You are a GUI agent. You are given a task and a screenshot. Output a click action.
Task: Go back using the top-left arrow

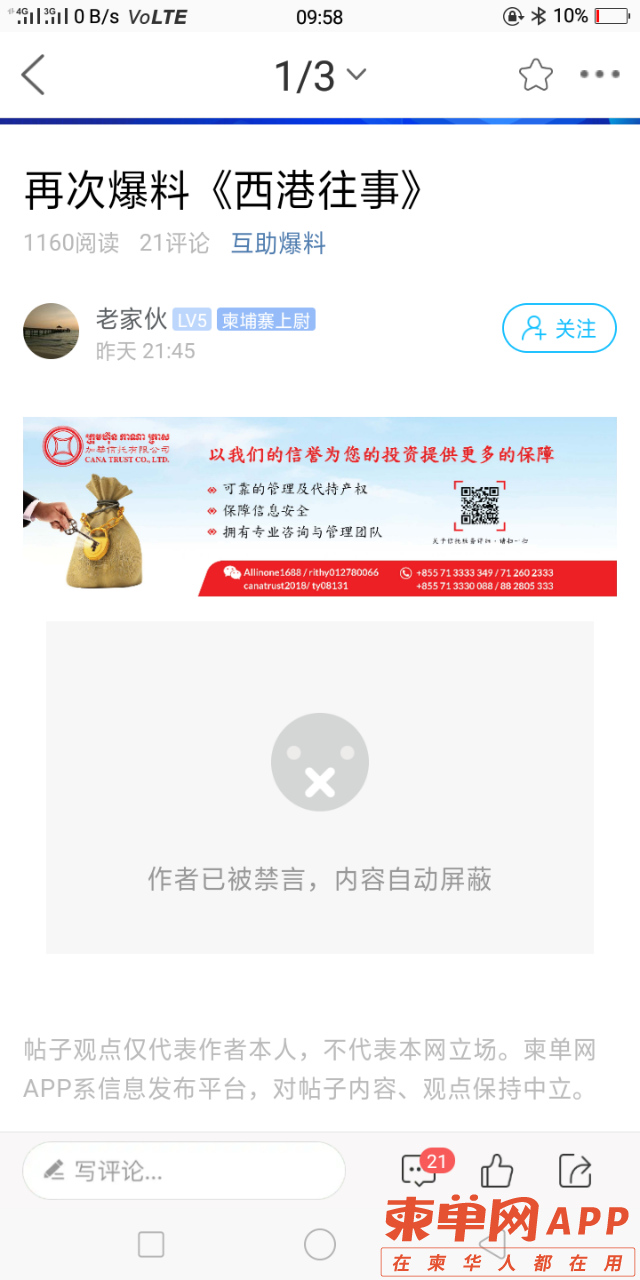(x=33, y=75)
